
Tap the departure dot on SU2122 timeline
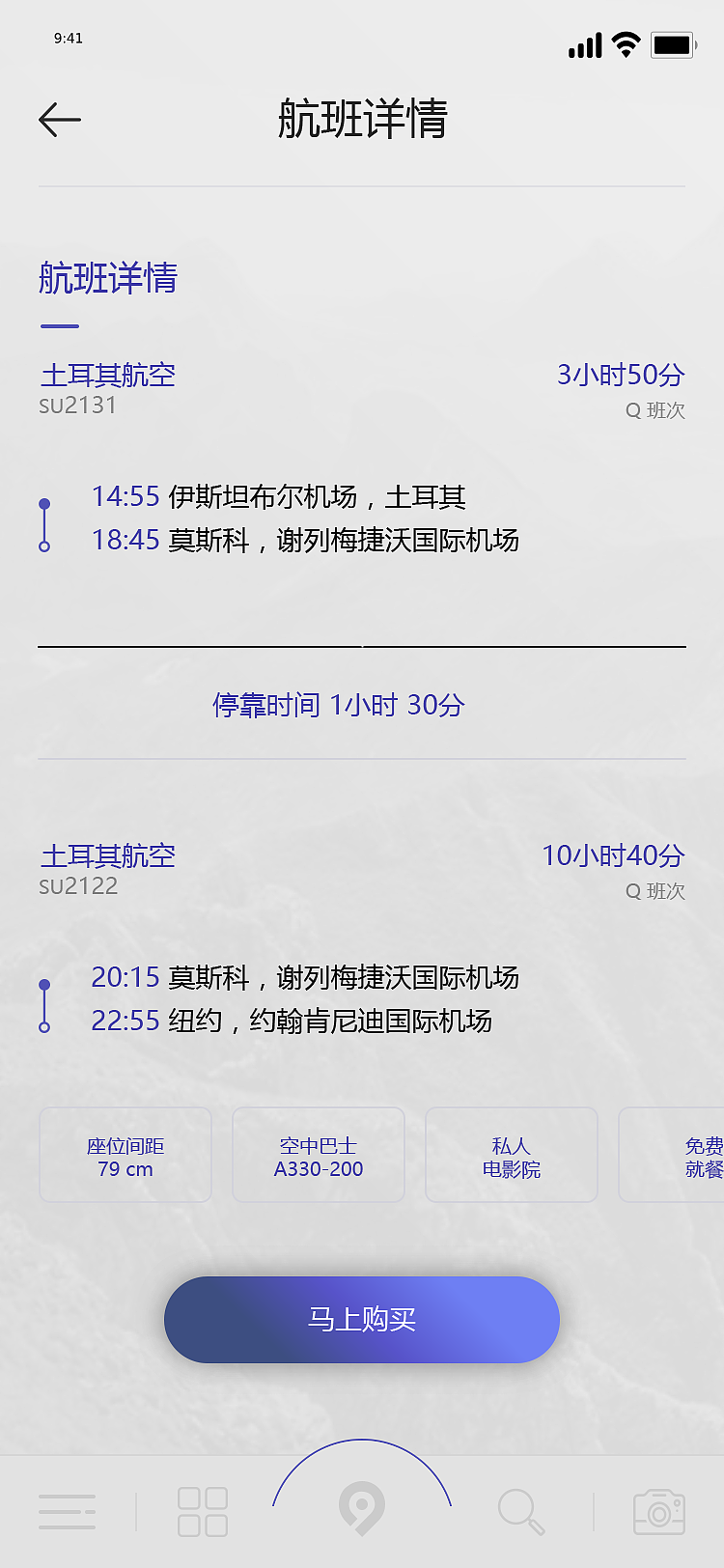tap(44, 983)
